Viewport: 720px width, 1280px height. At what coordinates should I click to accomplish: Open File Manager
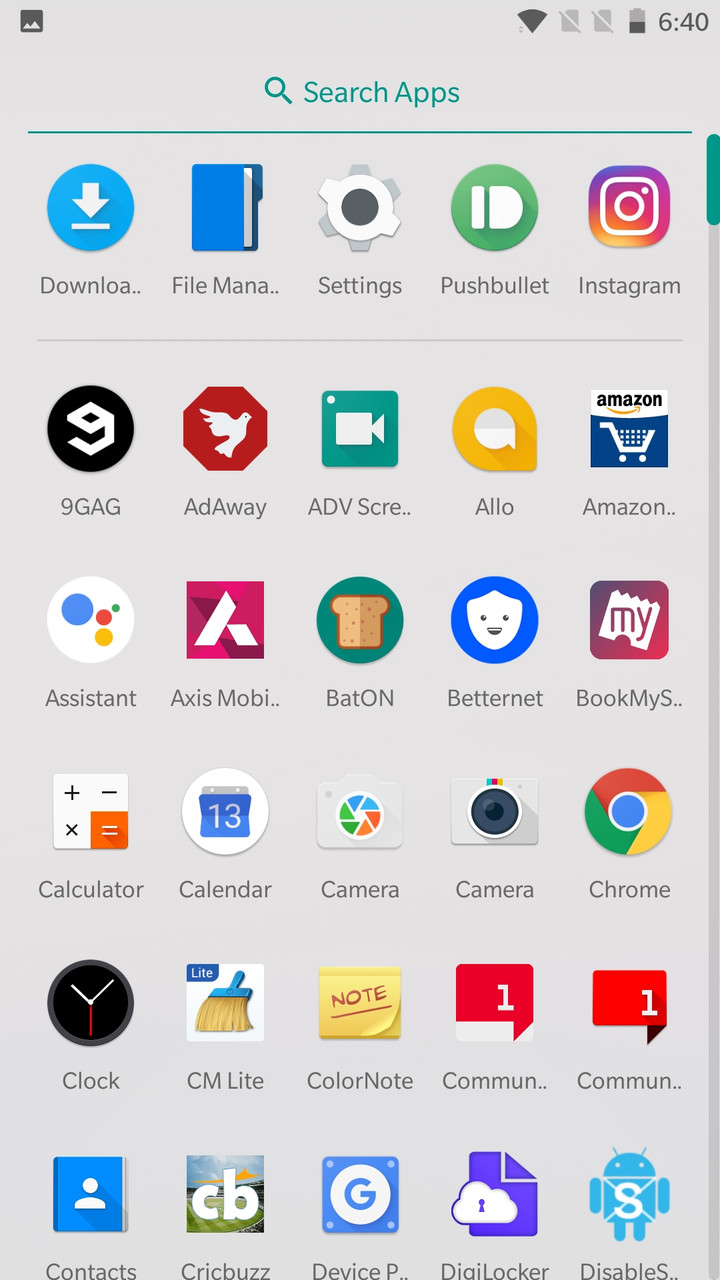tap(225, 208)
